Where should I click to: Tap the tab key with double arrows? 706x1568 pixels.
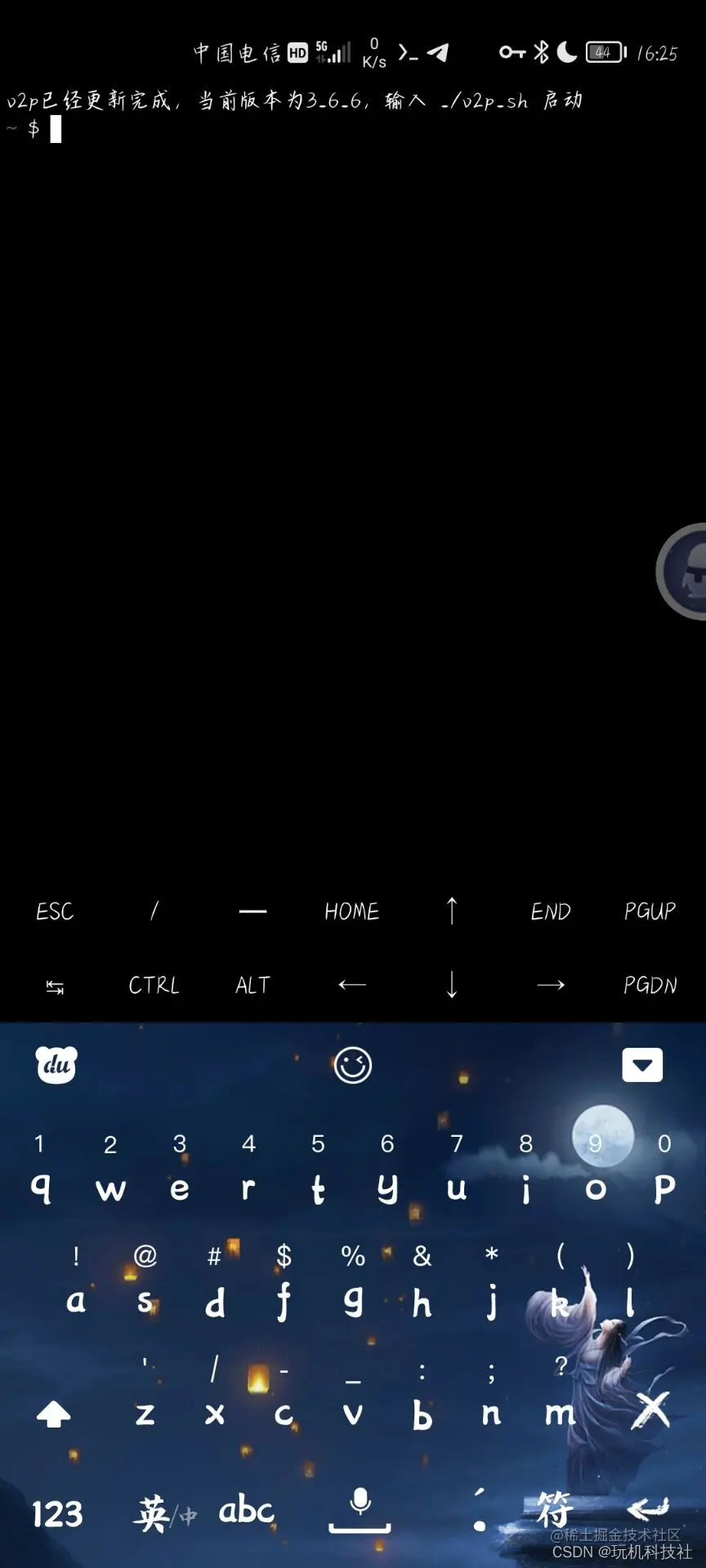(55, 987)
